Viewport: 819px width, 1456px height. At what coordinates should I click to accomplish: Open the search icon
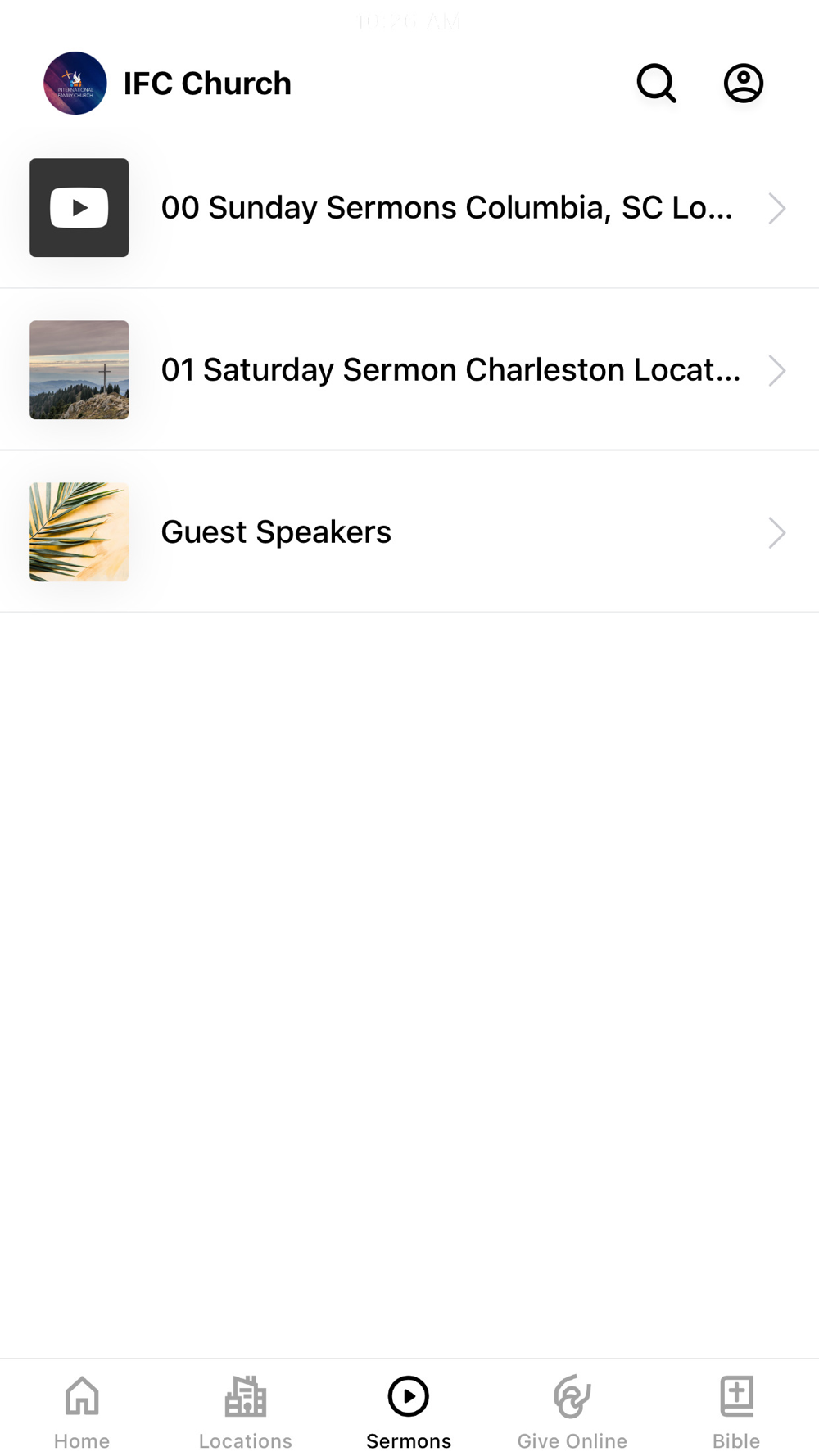point(657,84)
